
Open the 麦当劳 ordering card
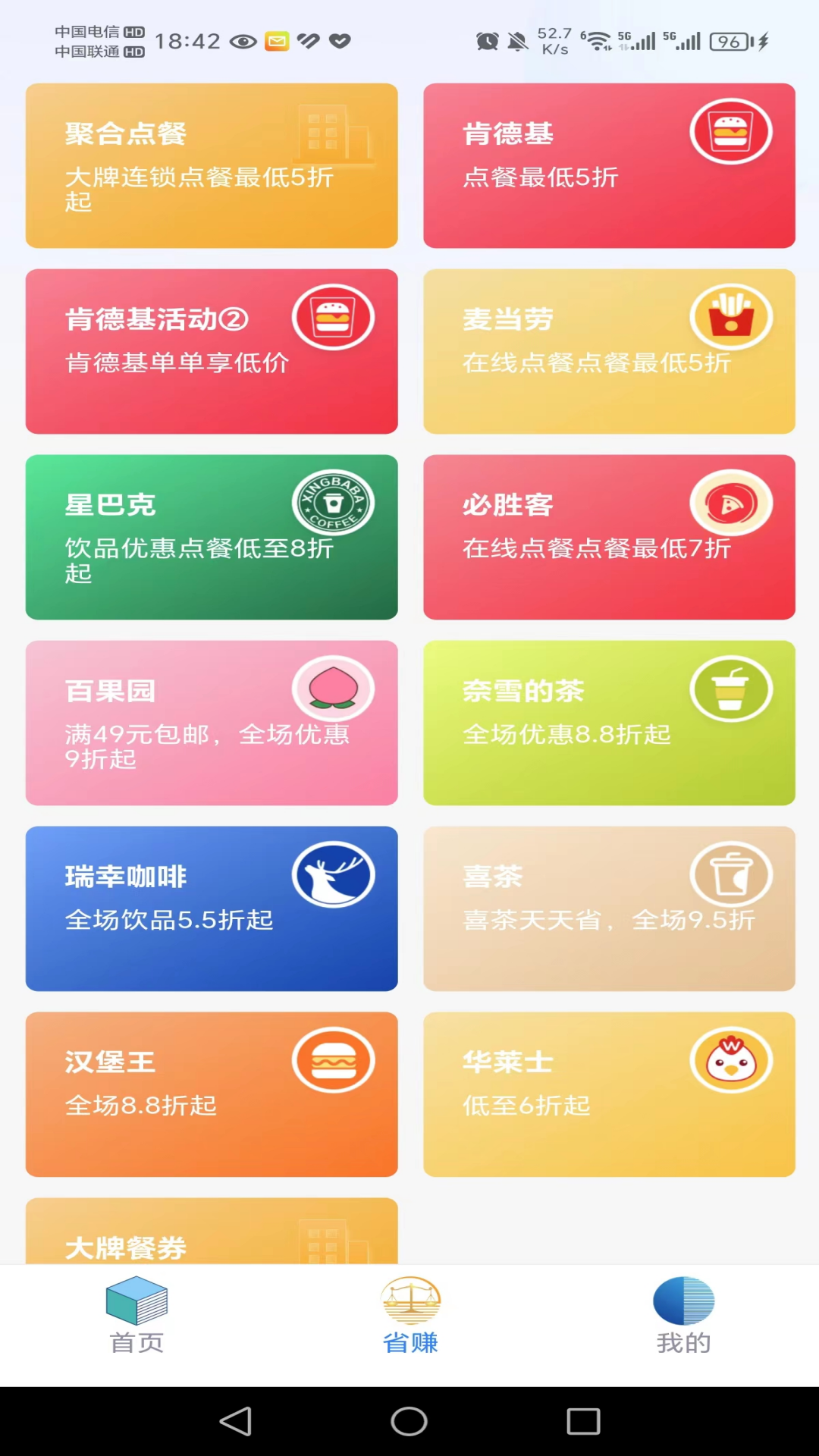point(609,351)
